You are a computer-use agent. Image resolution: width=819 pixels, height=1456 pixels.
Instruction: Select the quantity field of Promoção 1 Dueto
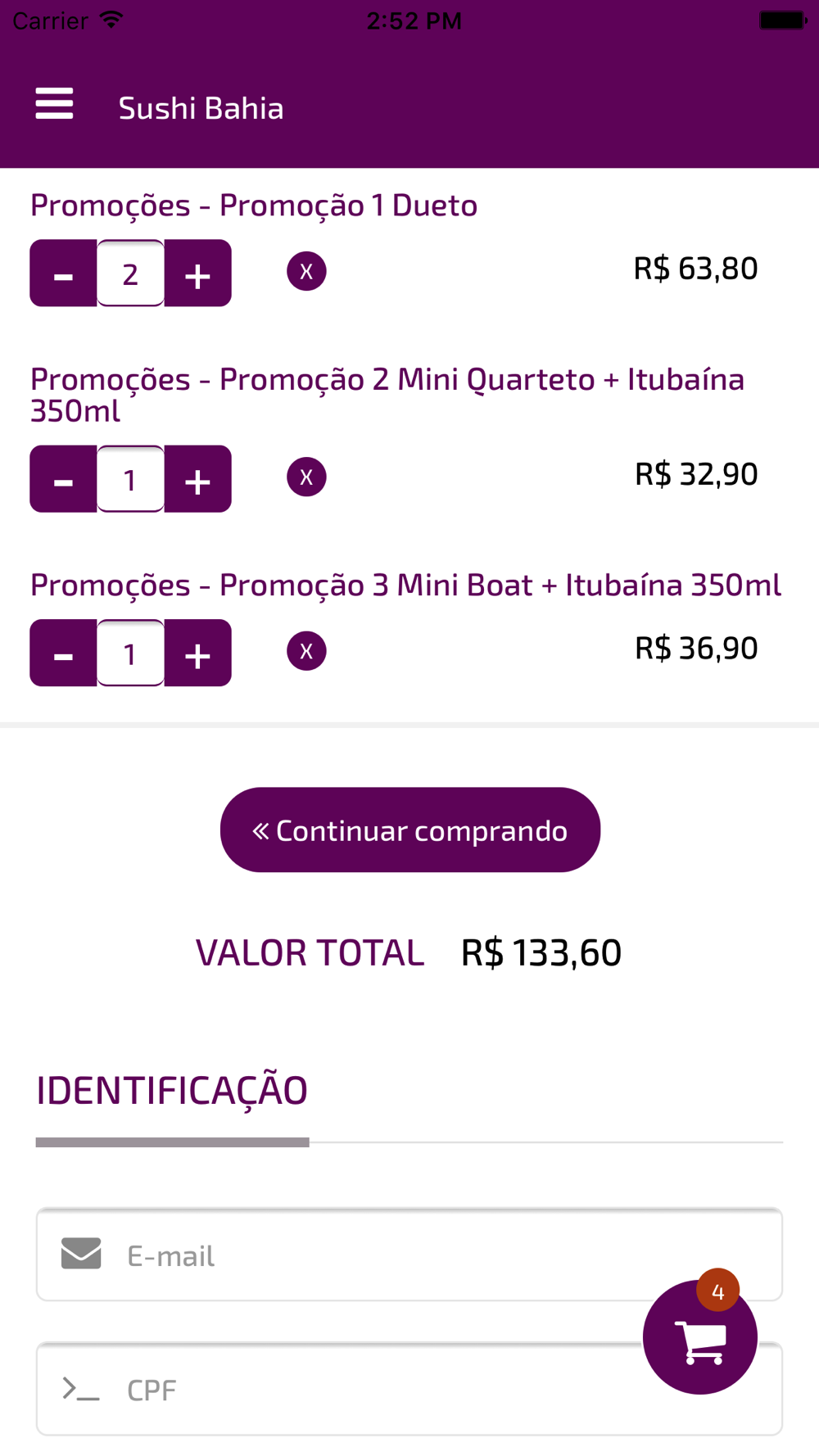coord(130,273)
